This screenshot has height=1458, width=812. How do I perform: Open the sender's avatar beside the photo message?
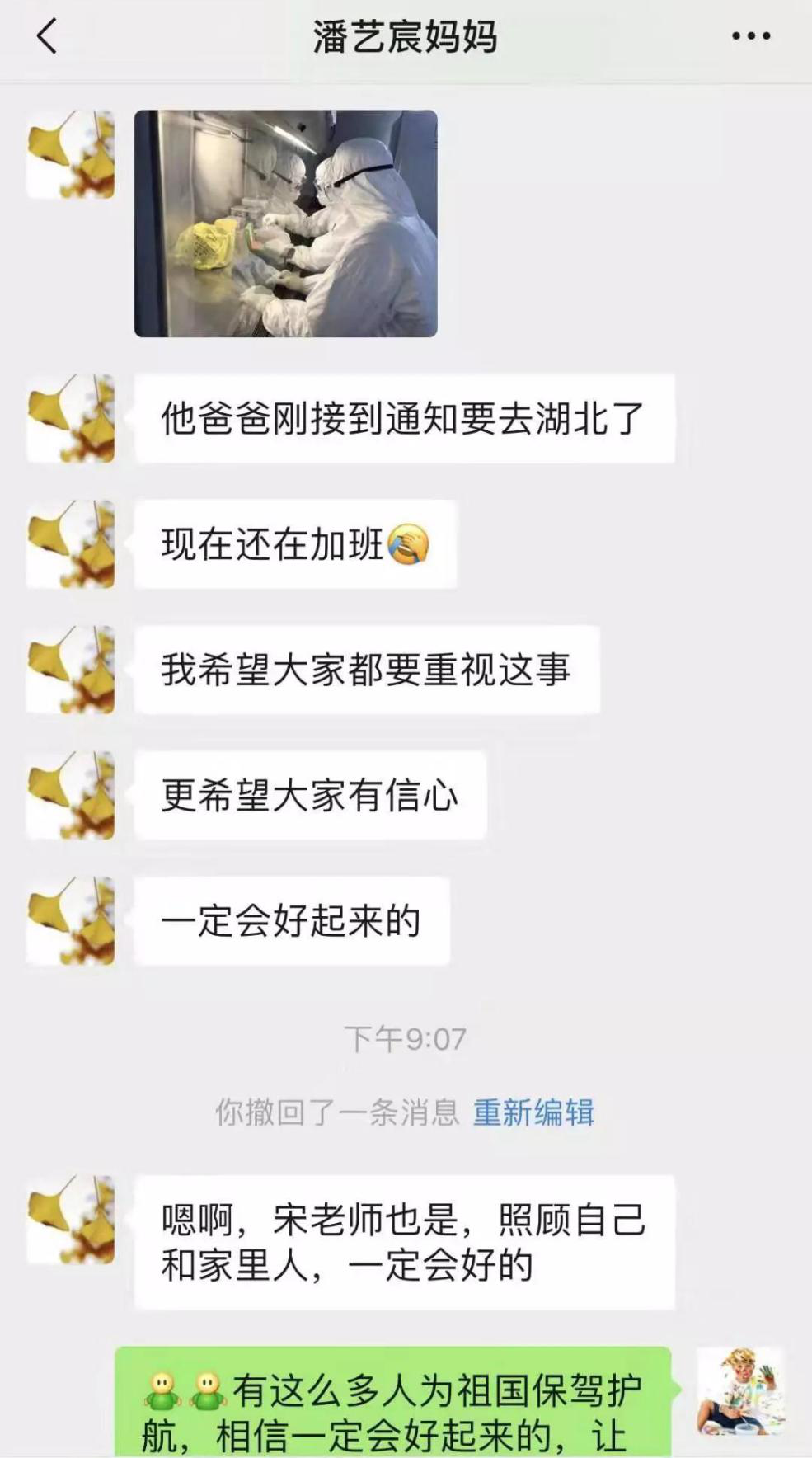point(71,155)
